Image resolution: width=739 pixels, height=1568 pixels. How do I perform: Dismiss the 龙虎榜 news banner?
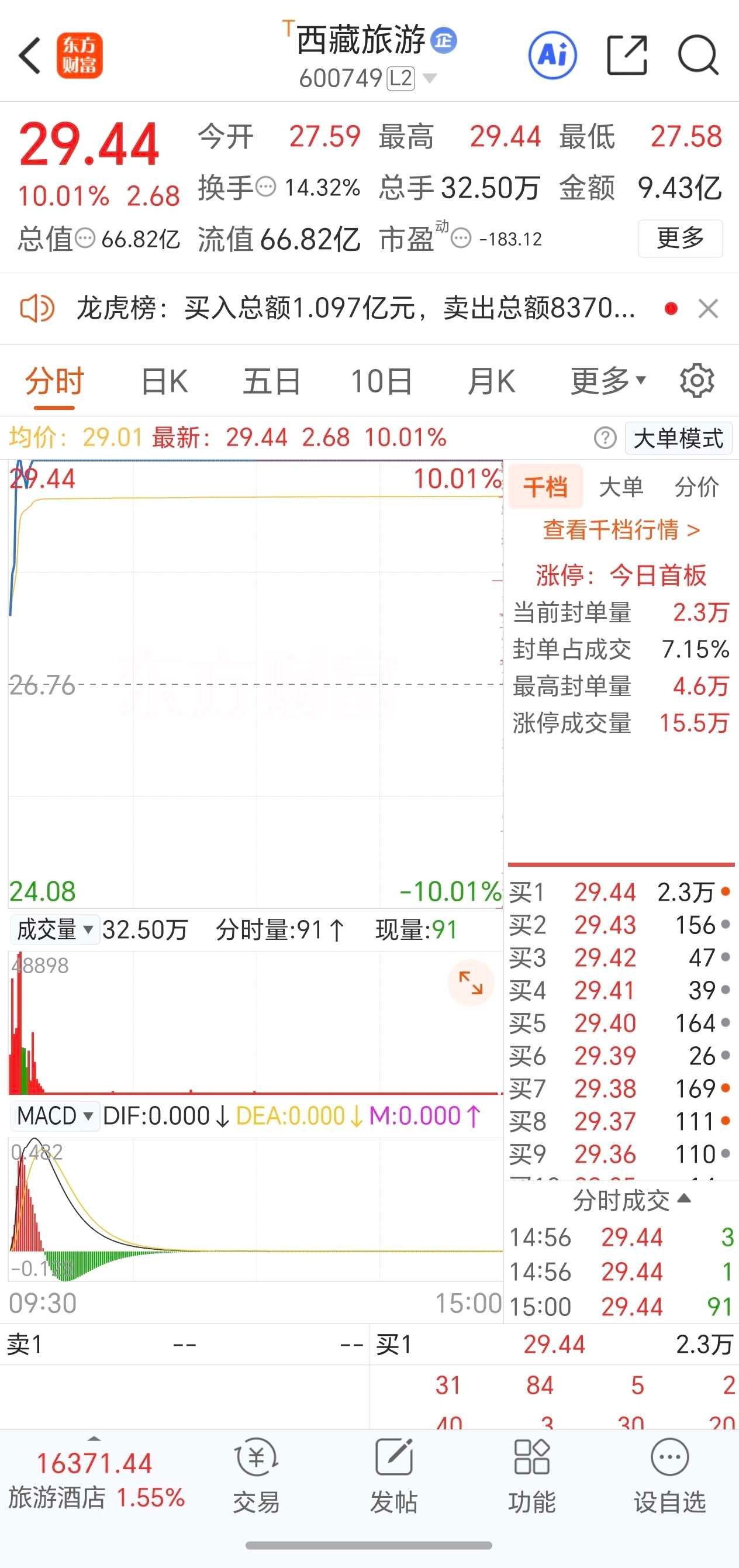click(x=708, y=309)
